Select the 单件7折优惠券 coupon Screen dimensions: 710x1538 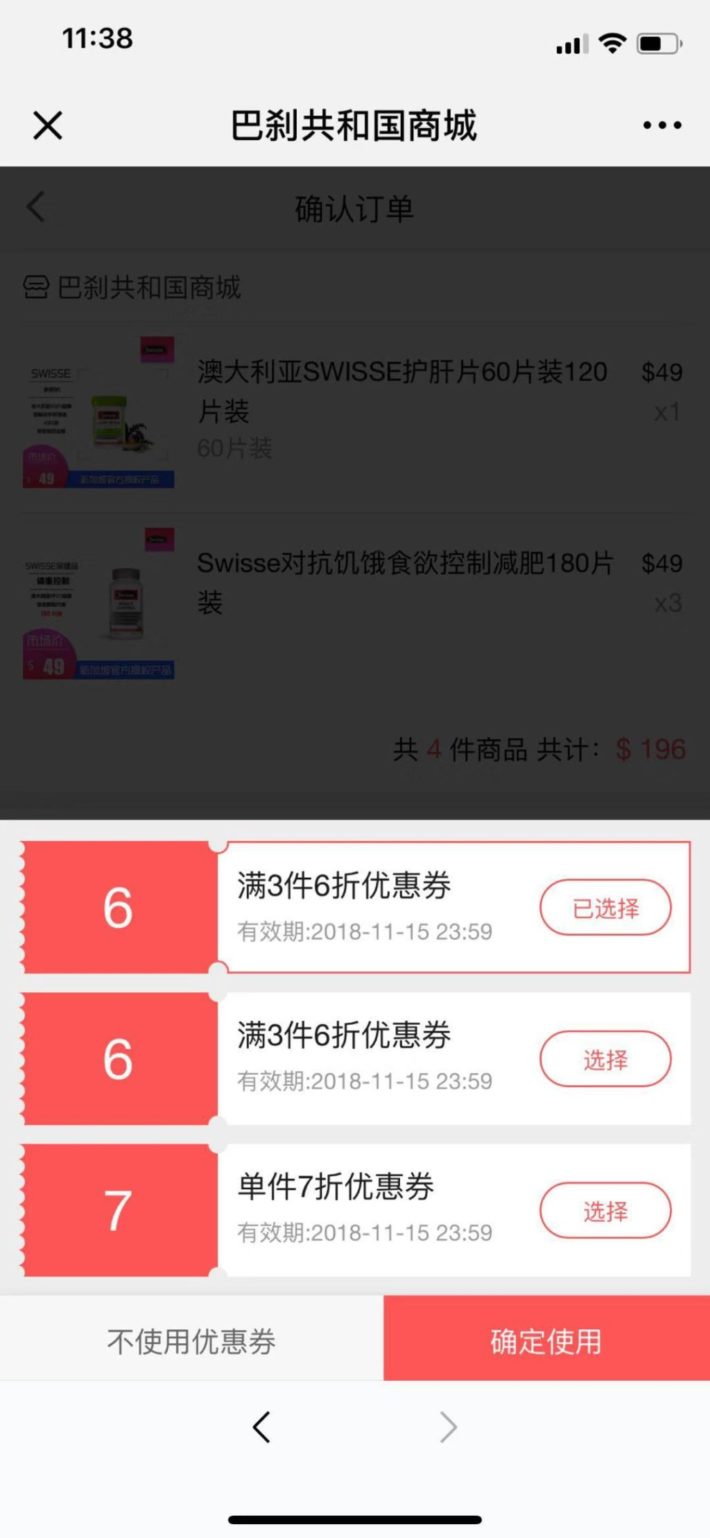tap(605, 1211)
